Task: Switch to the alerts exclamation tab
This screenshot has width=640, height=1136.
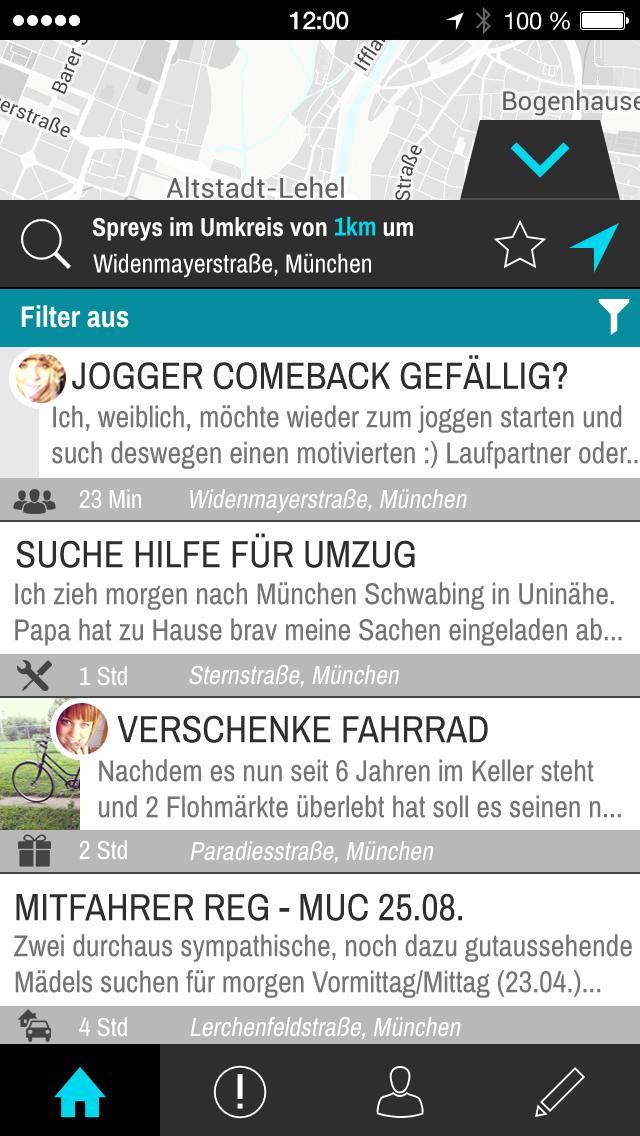Action: coord(240,1090)
